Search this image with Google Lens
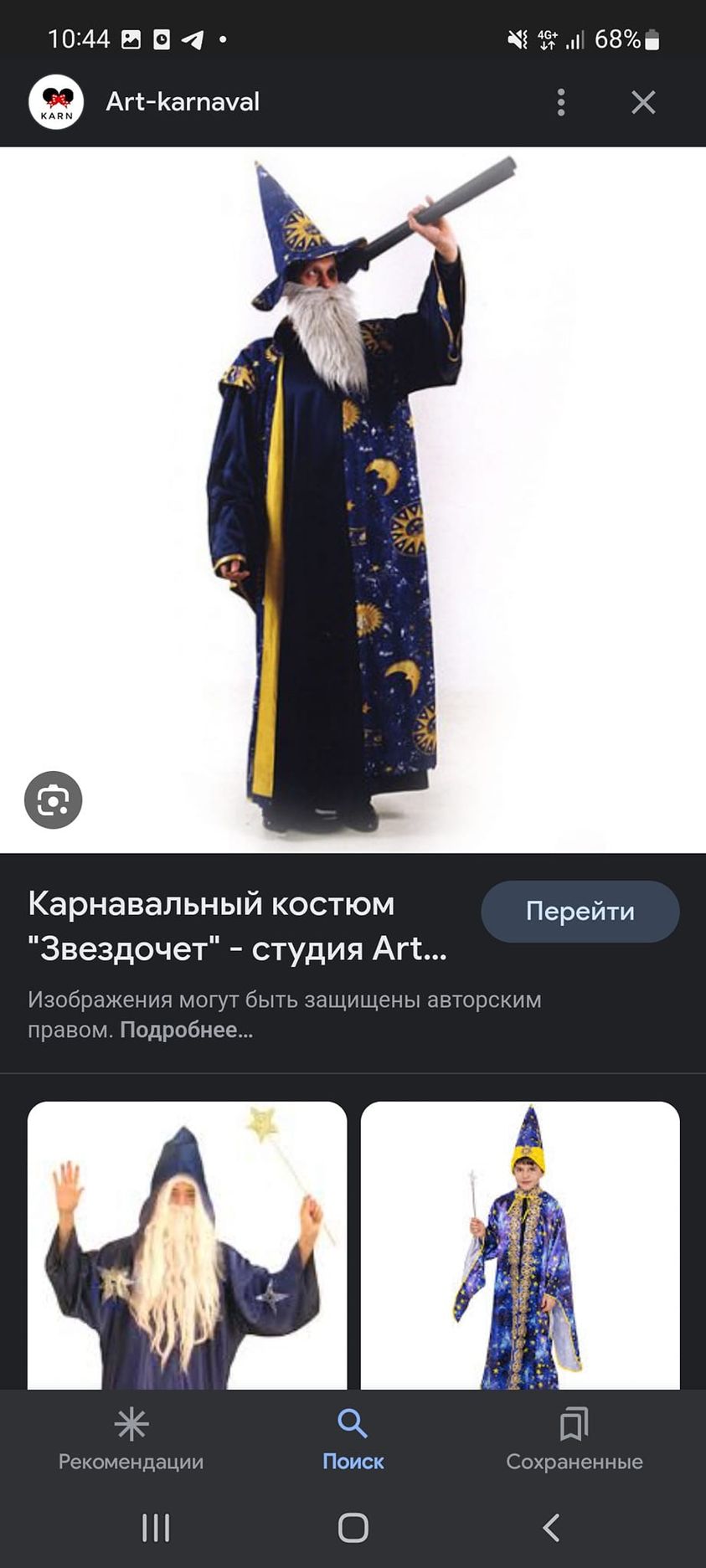This screenshot has height=1568, width=706. coord(53,800)
